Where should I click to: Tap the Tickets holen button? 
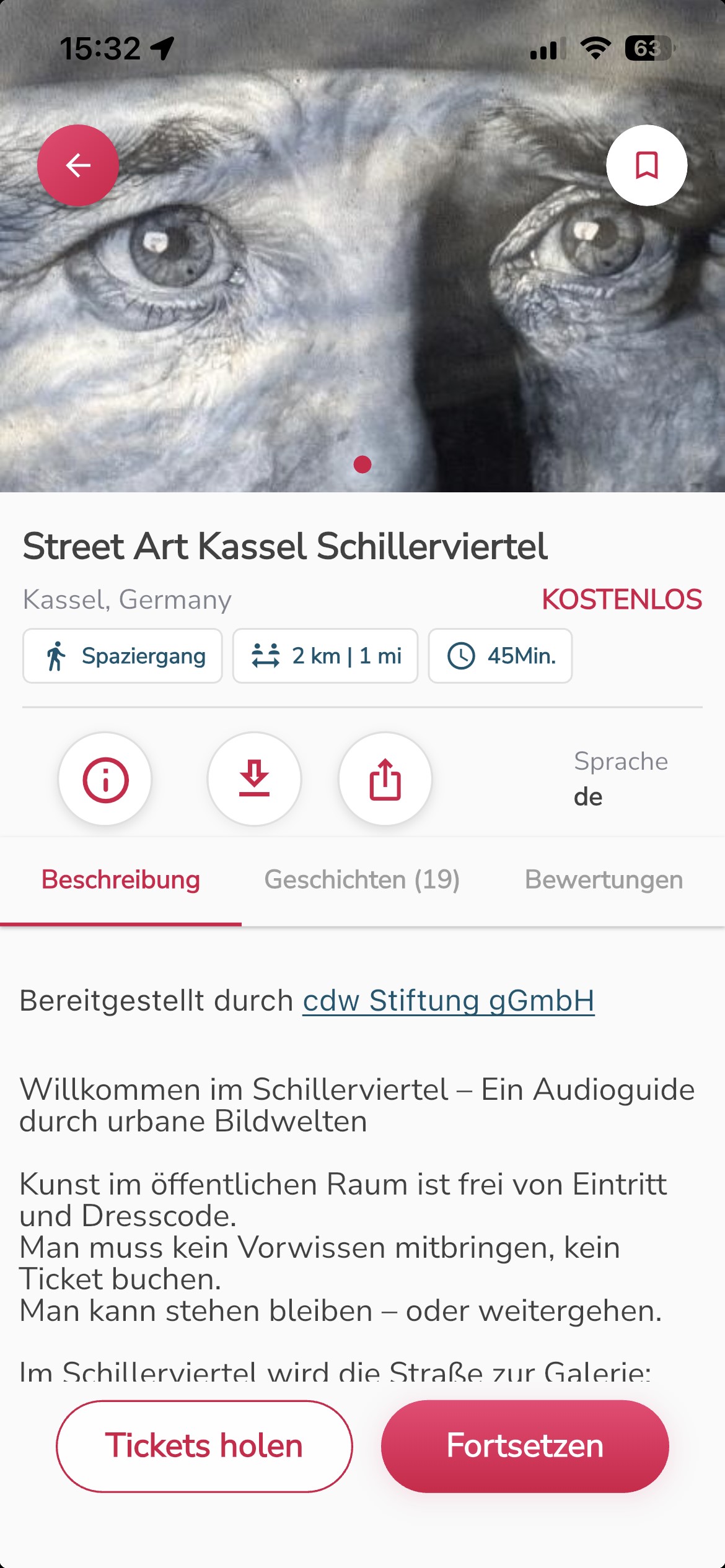(204, 1446)
